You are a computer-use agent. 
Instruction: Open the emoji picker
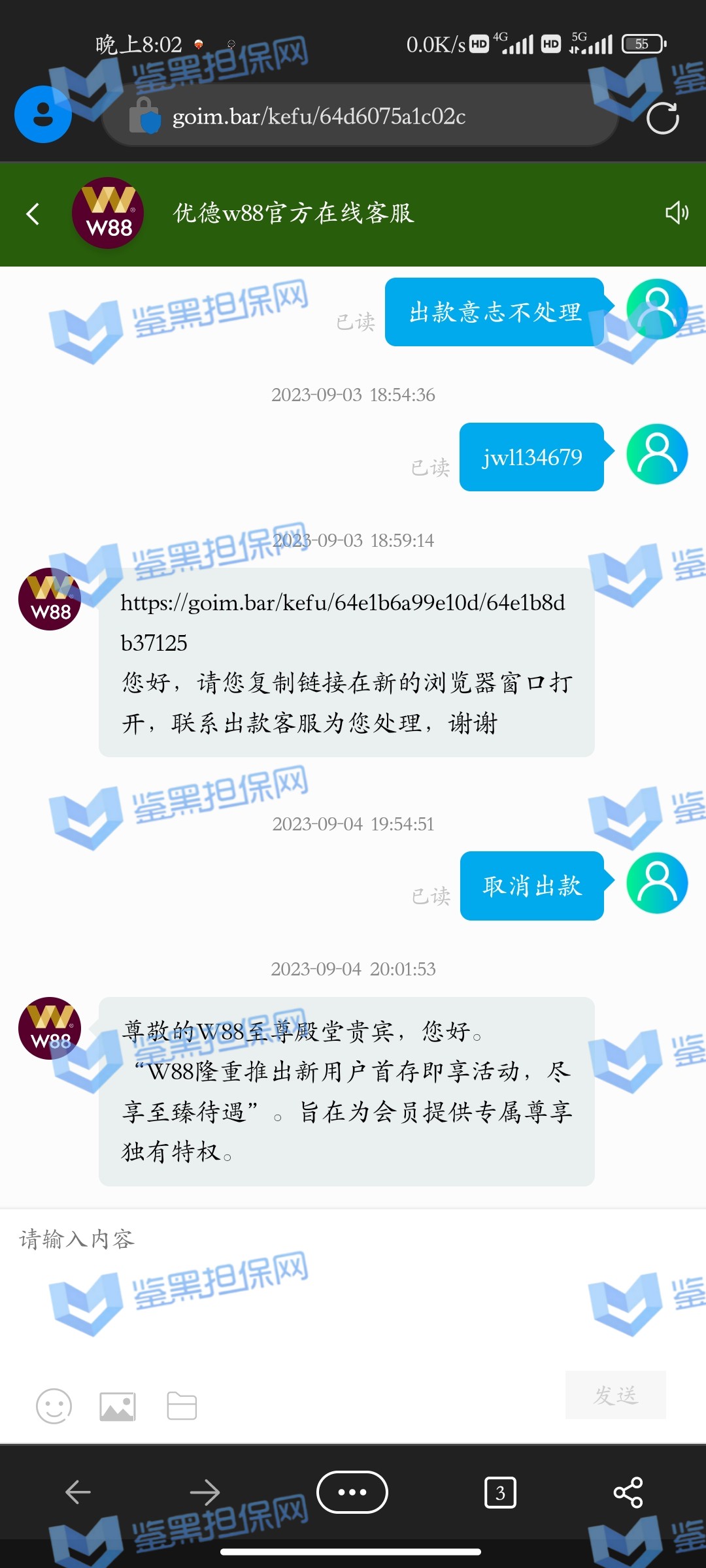click(x=54, y=1406)
